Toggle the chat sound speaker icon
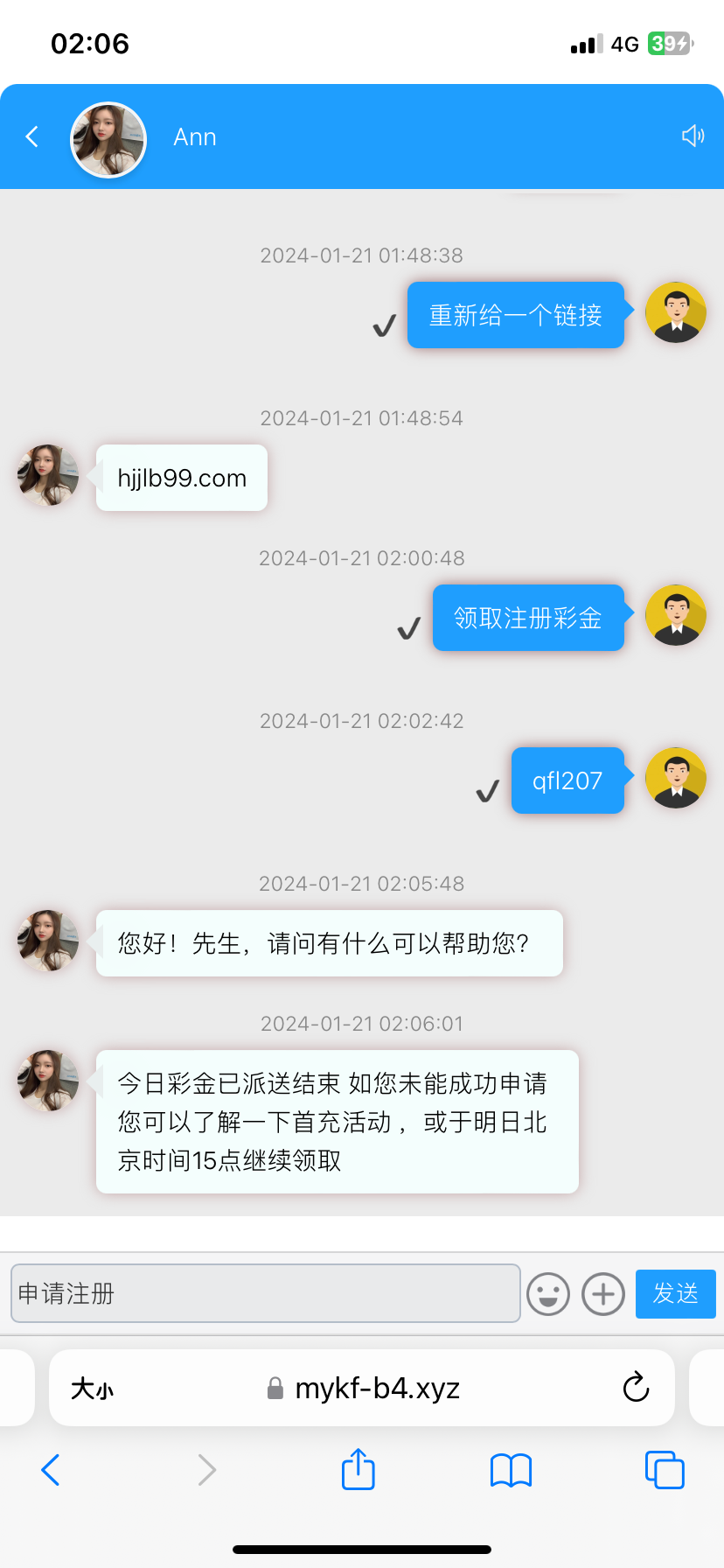 click(693, 136)
